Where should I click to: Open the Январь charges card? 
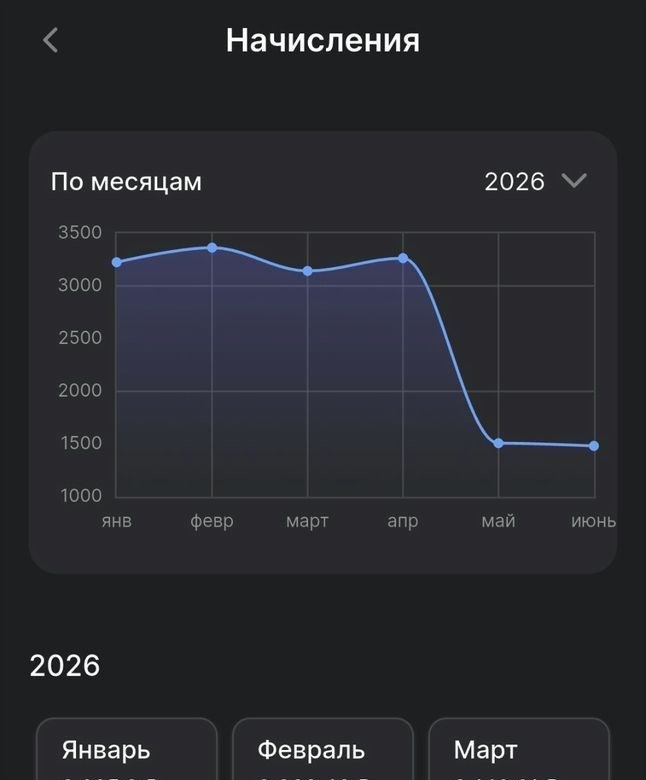click(127, 749)
